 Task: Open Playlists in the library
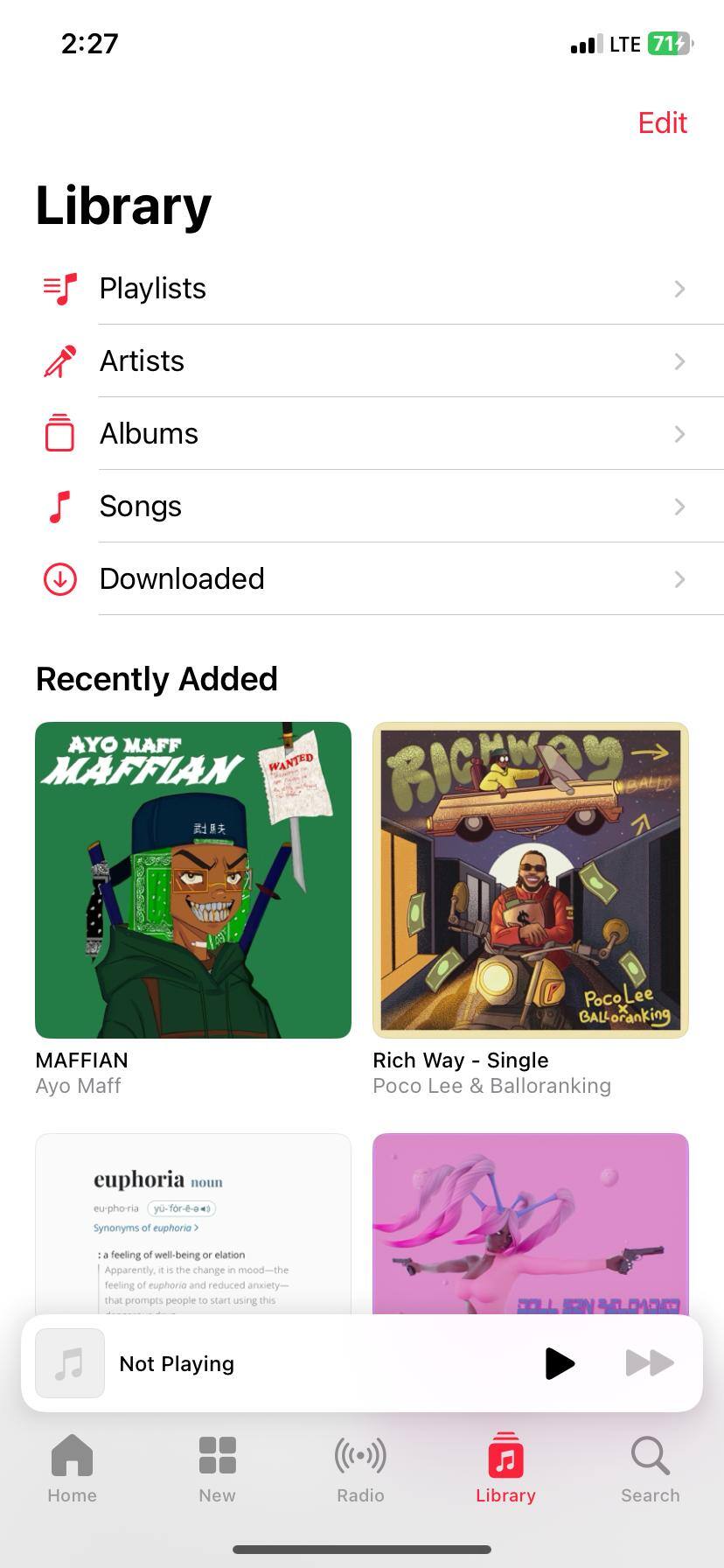click(362, 288)
